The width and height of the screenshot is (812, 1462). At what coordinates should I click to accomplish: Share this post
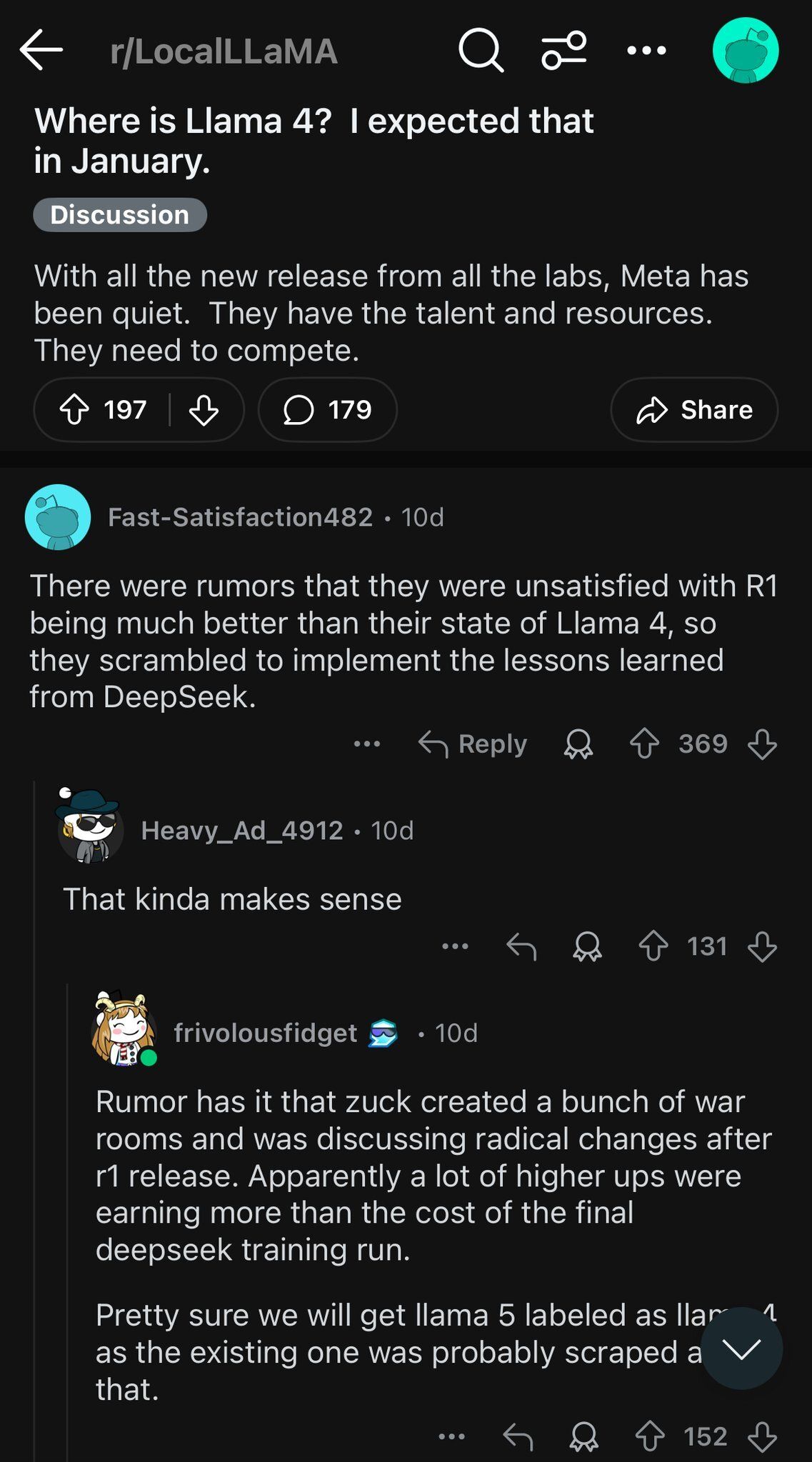click(x=694, y=410)
